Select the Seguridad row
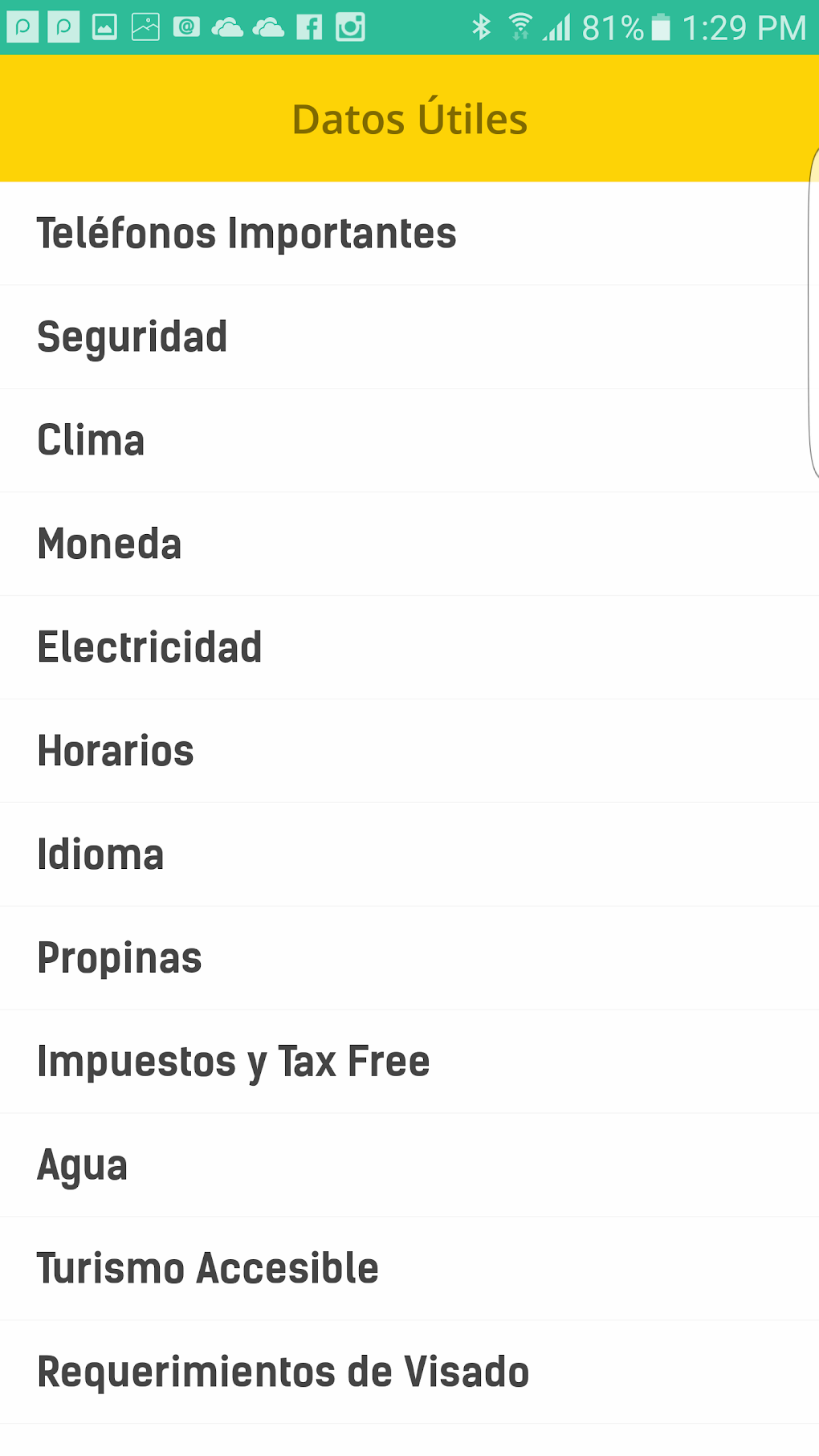The width and height of the screenshot is (819, 1456). pos(132,337)
